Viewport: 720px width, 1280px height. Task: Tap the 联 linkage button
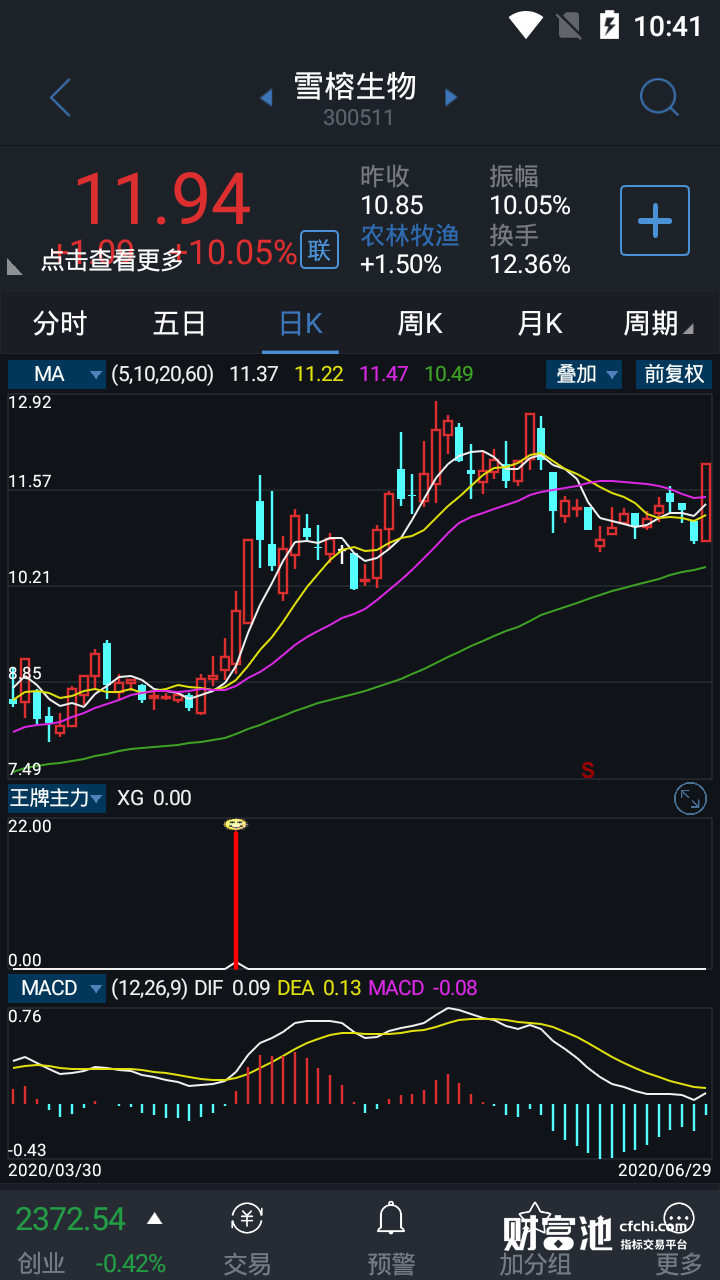(319, 250)
